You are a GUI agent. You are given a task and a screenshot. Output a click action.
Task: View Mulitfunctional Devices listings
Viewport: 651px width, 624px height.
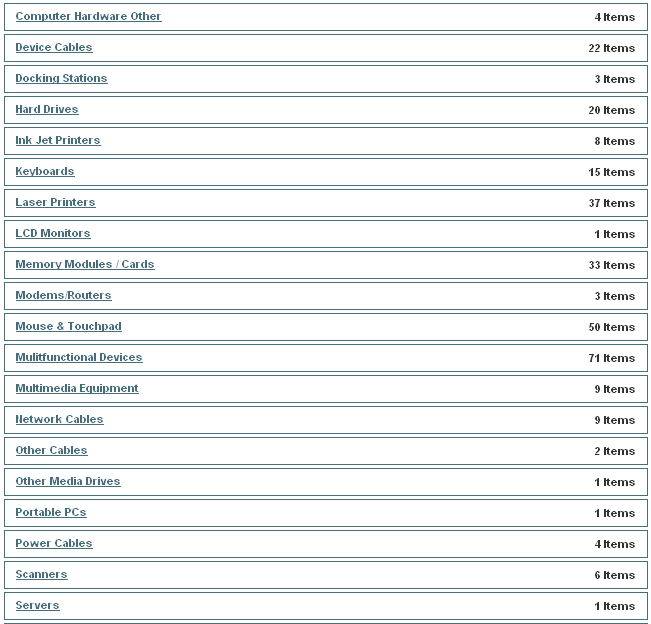[79, 358]
